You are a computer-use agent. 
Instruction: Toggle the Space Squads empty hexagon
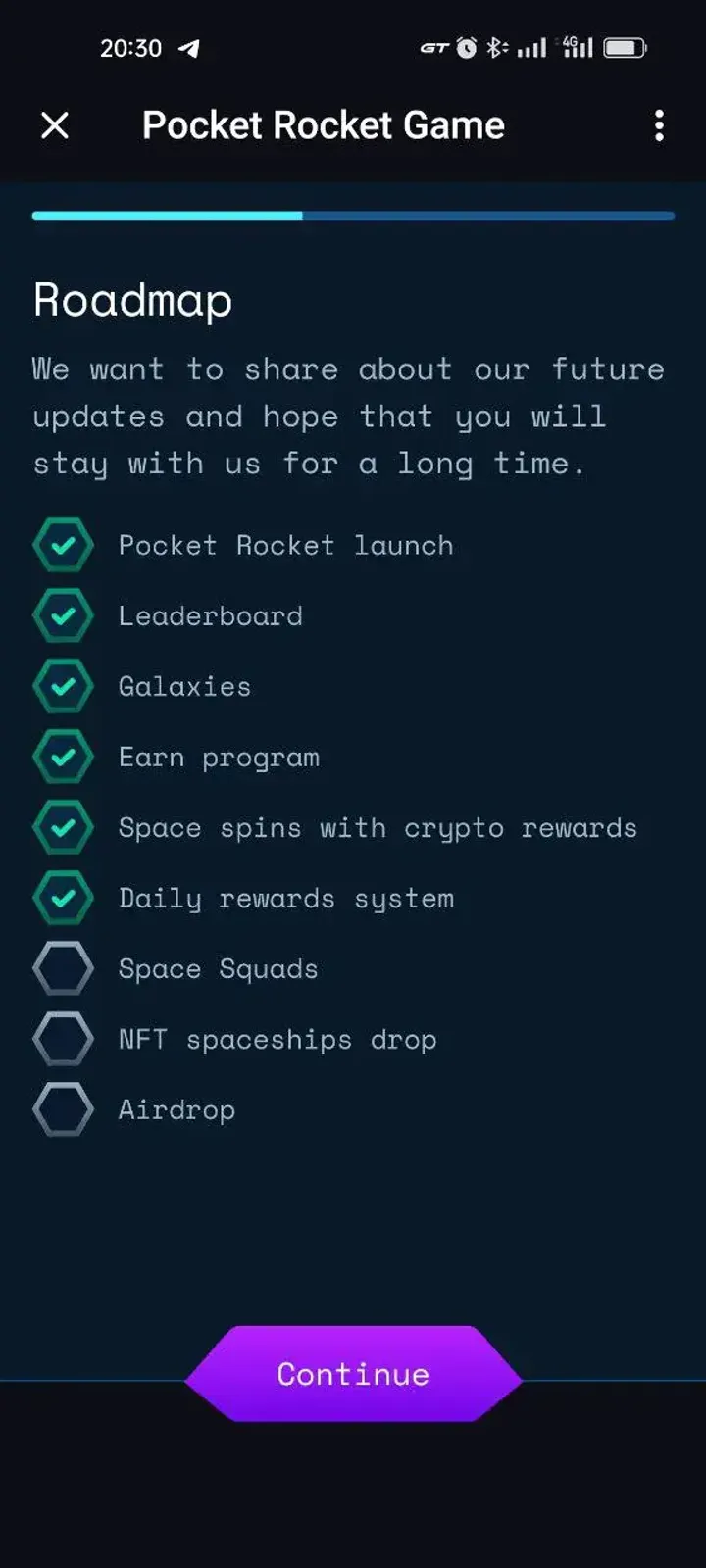pyautogui.click(x=62, y=968)
